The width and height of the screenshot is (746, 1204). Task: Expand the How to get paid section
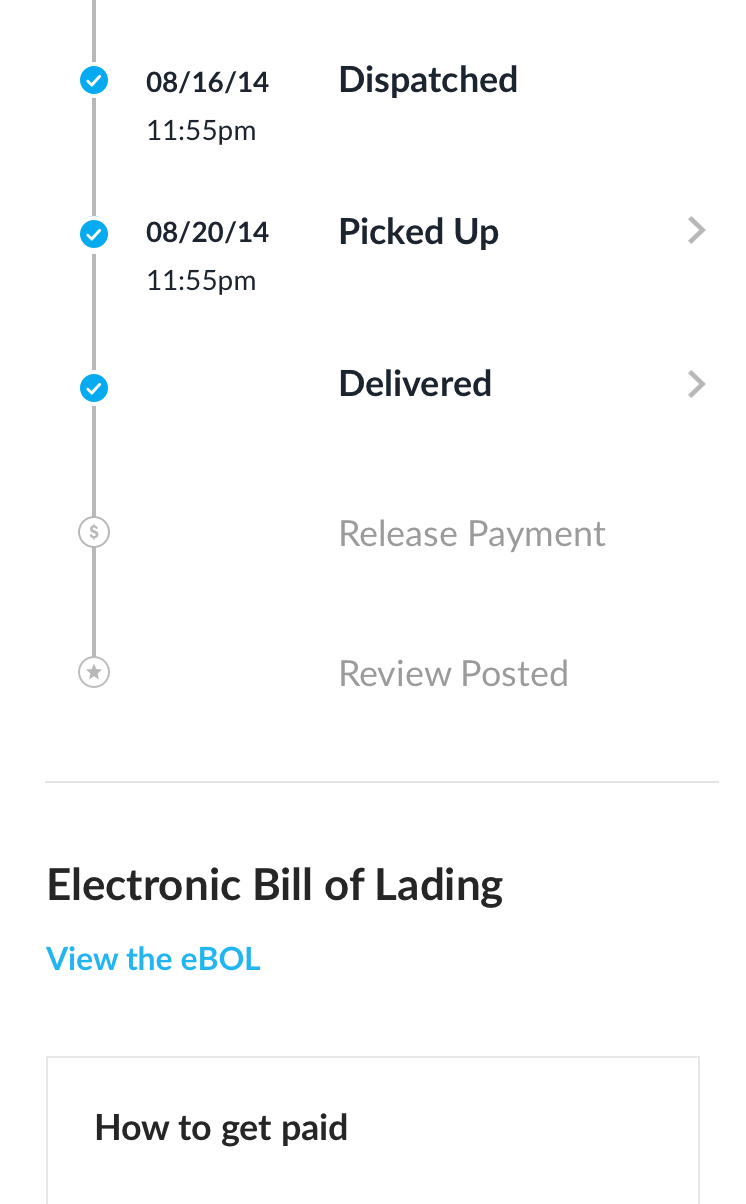[221, 1127]
